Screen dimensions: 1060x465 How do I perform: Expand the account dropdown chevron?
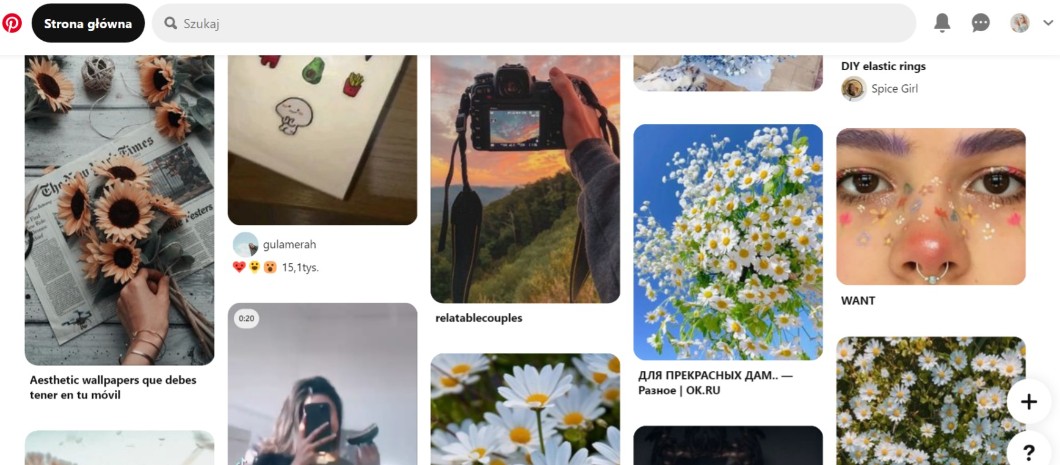1047,23
